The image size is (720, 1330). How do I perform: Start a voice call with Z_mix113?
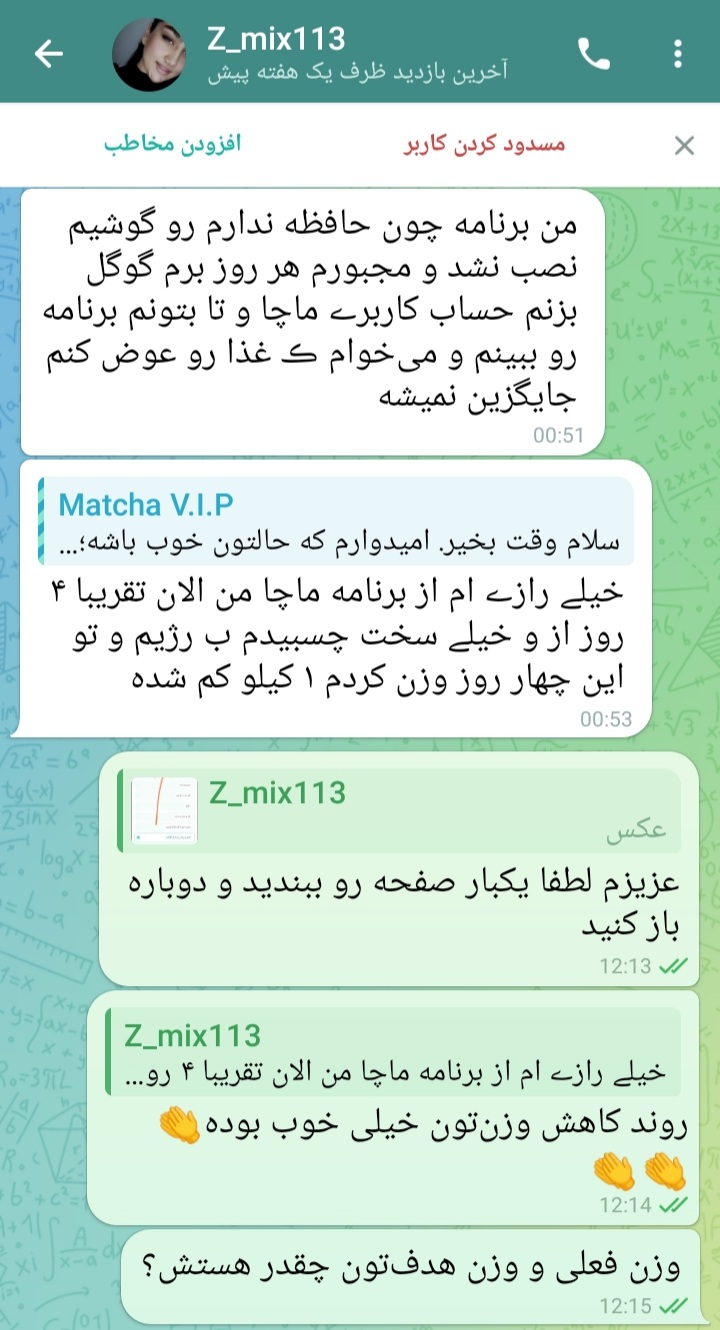tap(594, 54)
